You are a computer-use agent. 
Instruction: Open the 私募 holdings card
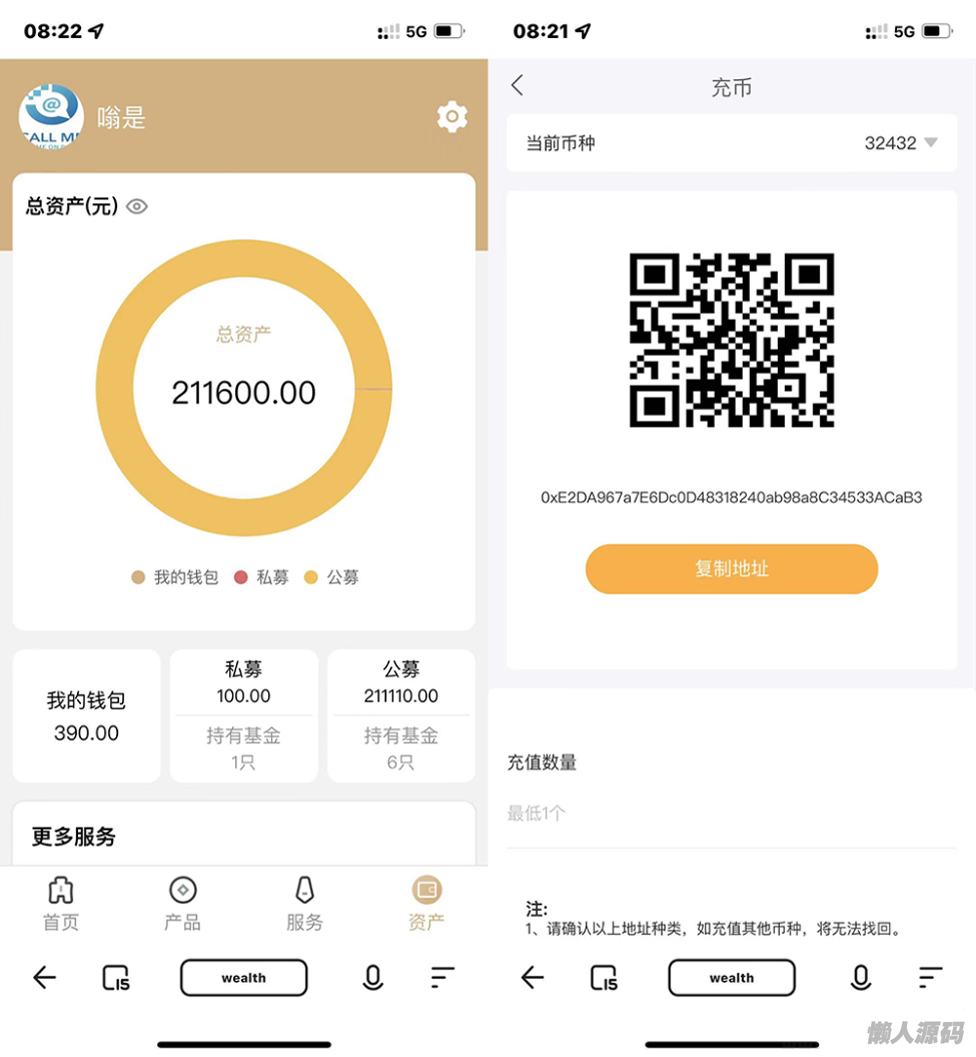(244, 716)
